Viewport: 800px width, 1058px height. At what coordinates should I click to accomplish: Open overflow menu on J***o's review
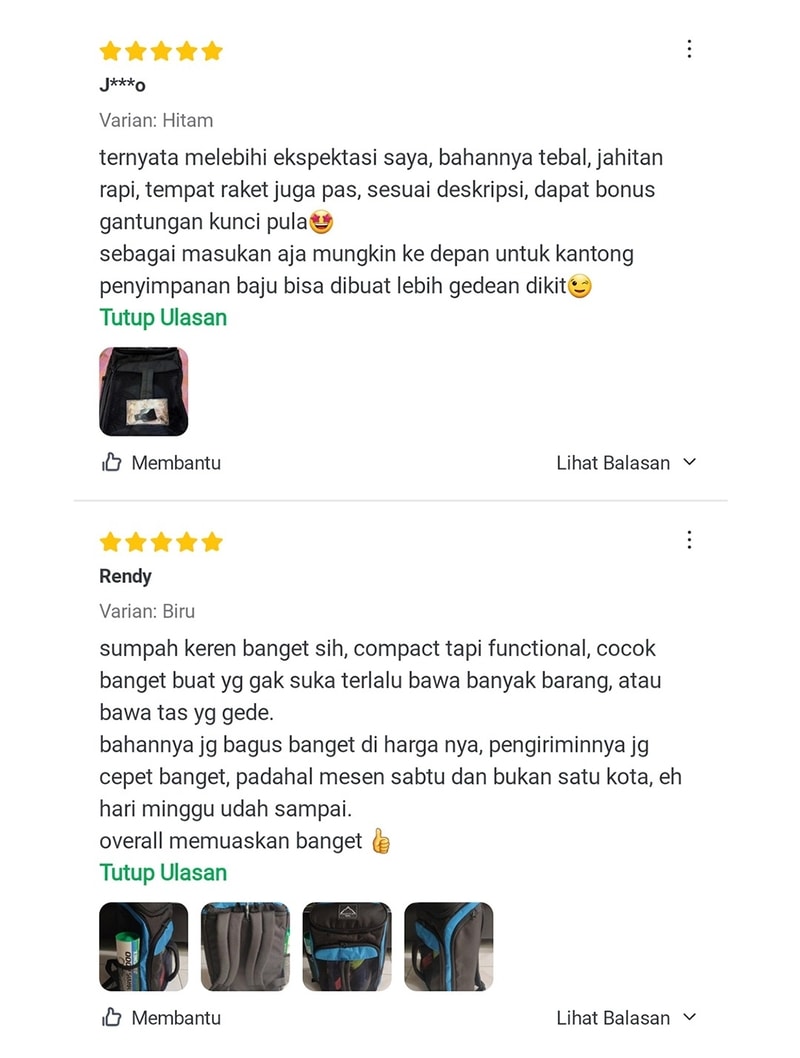(x=689, y=49)
